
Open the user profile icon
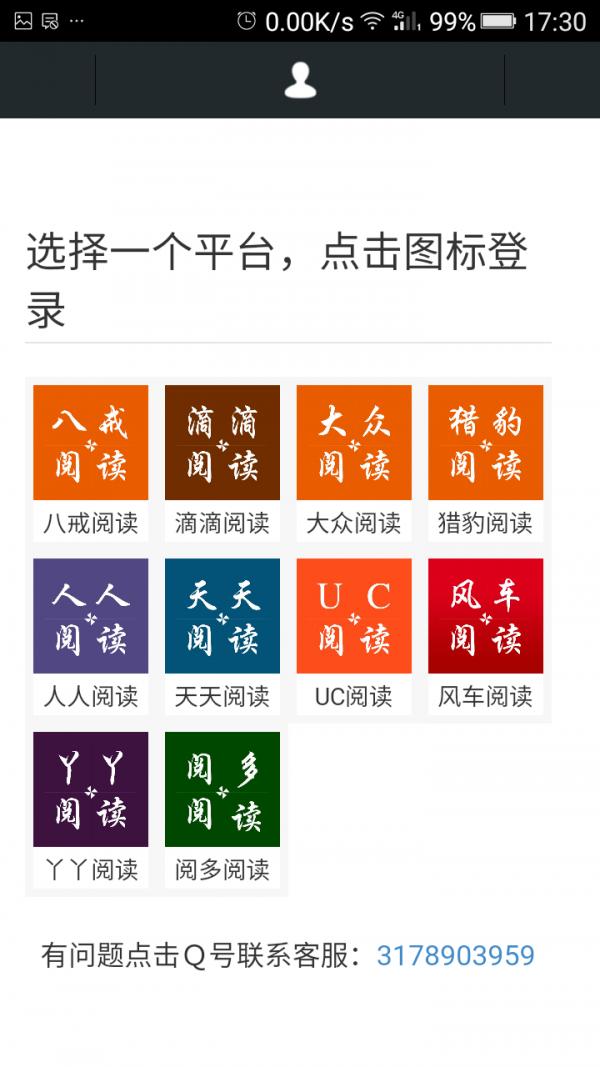[300, 80]
